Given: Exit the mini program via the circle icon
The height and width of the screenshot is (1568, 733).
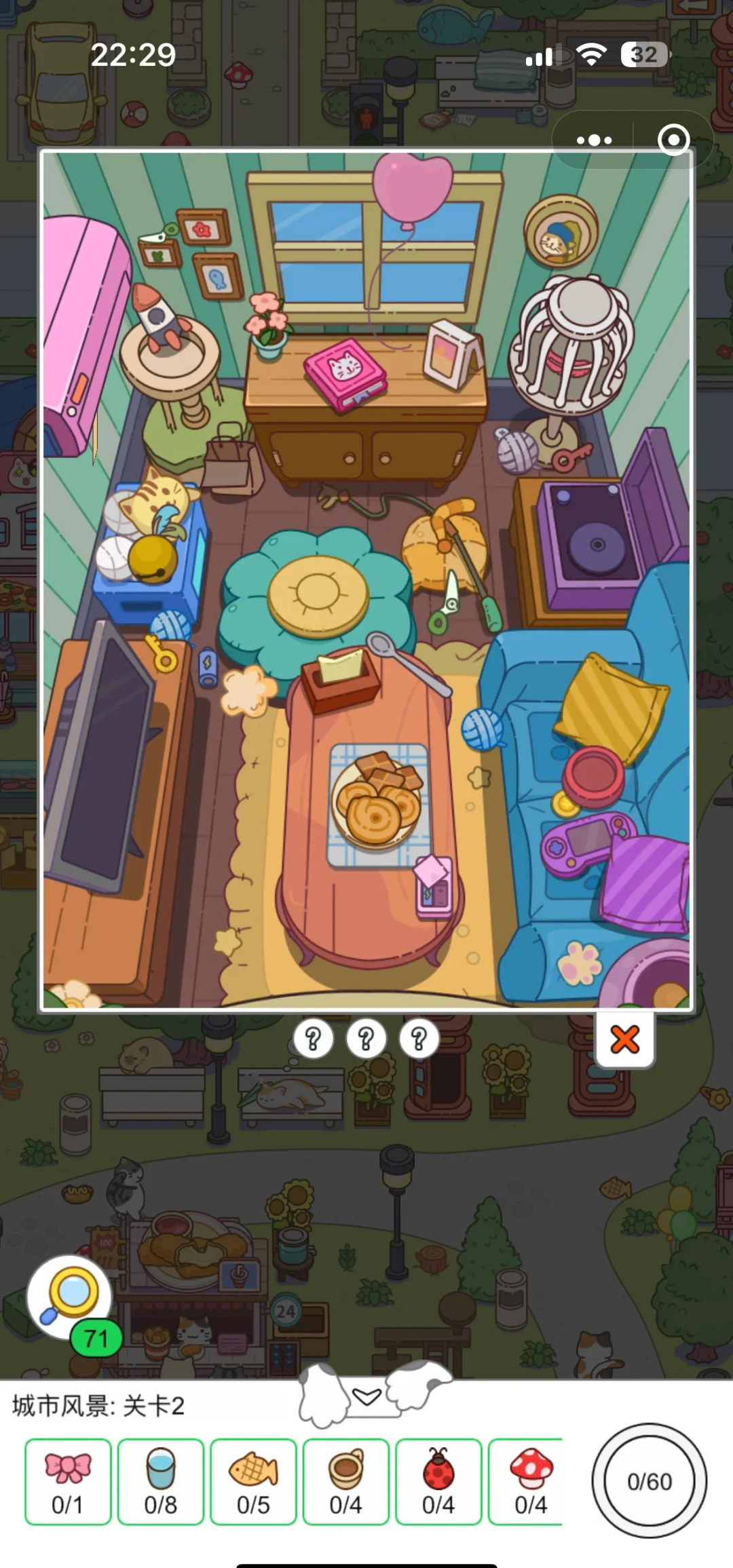Looking at the screenshot, I should pyautogui.click(x=673, y=140).
